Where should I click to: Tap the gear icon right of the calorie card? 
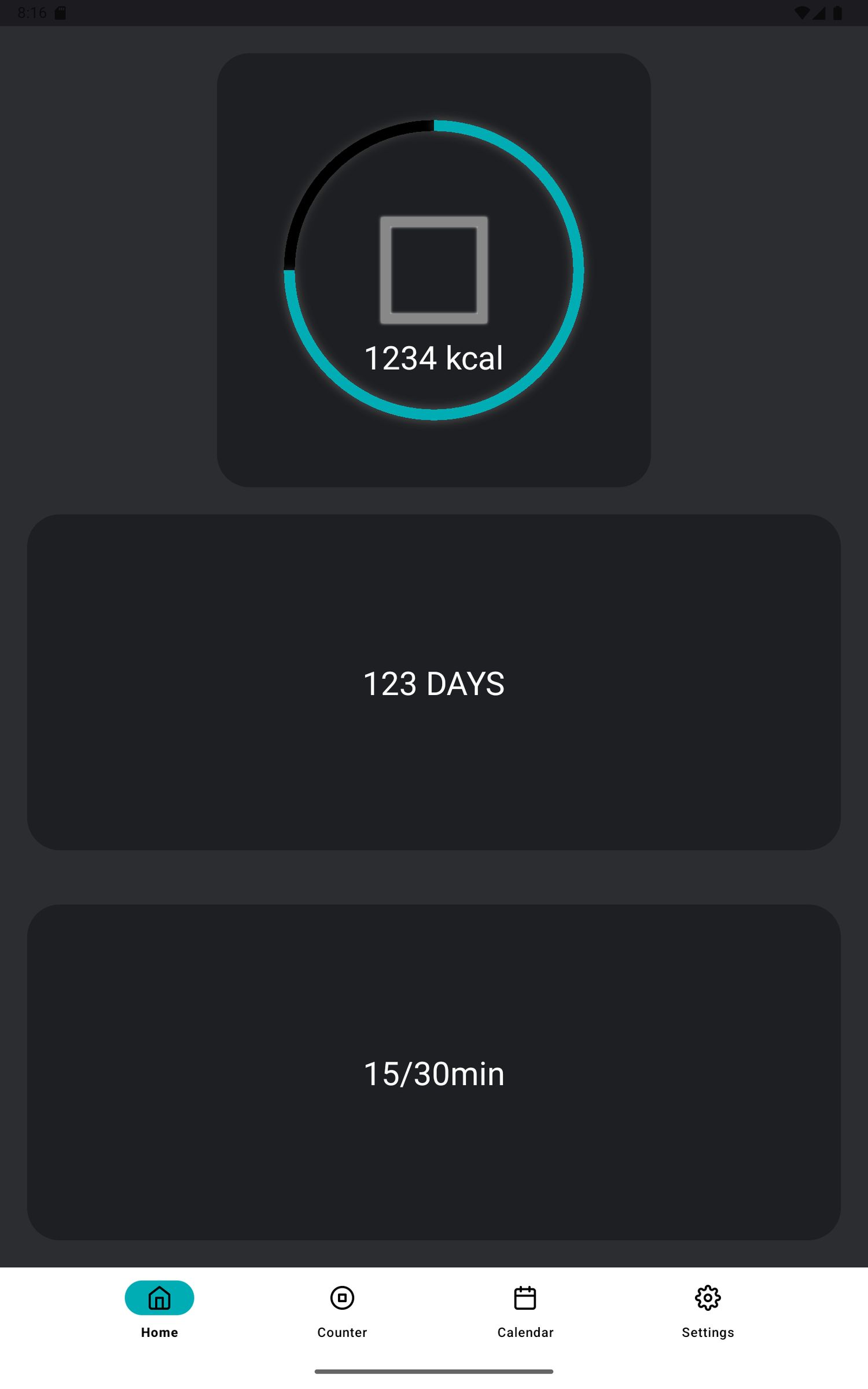[708, 230]
